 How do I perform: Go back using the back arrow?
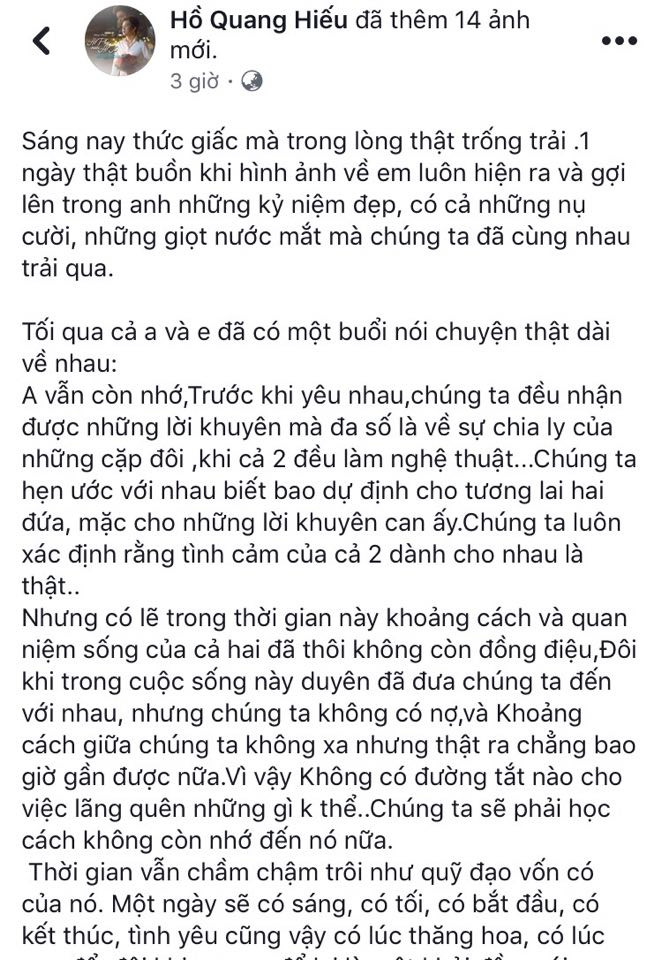pos(40,41)
